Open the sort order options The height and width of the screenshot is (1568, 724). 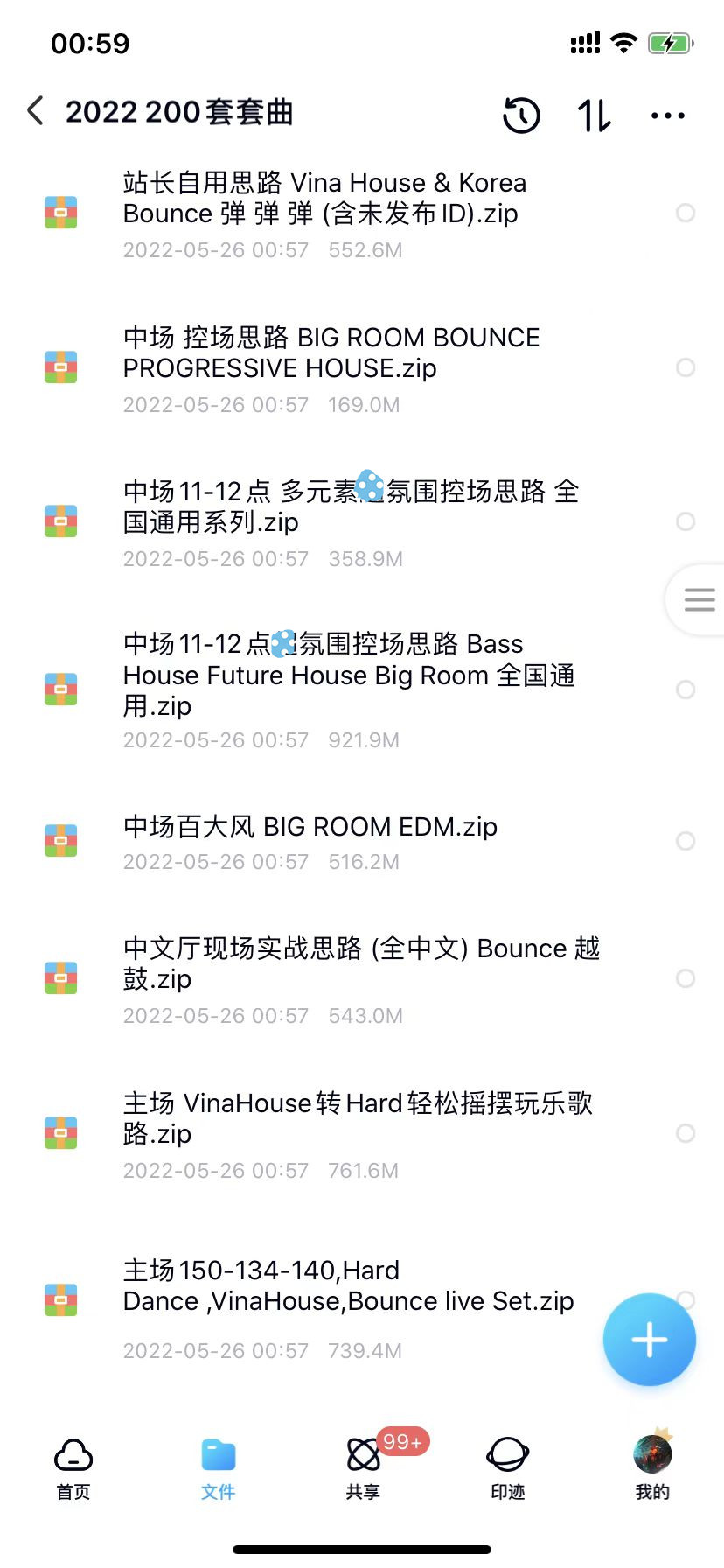tap(595, 115)
